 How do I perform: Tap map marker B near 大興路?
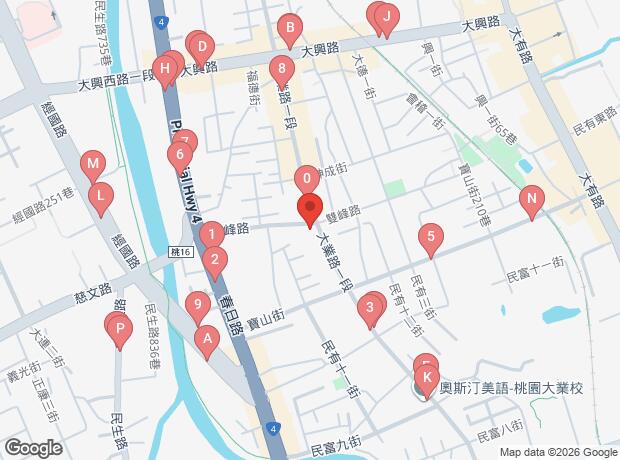coord(289,28)
